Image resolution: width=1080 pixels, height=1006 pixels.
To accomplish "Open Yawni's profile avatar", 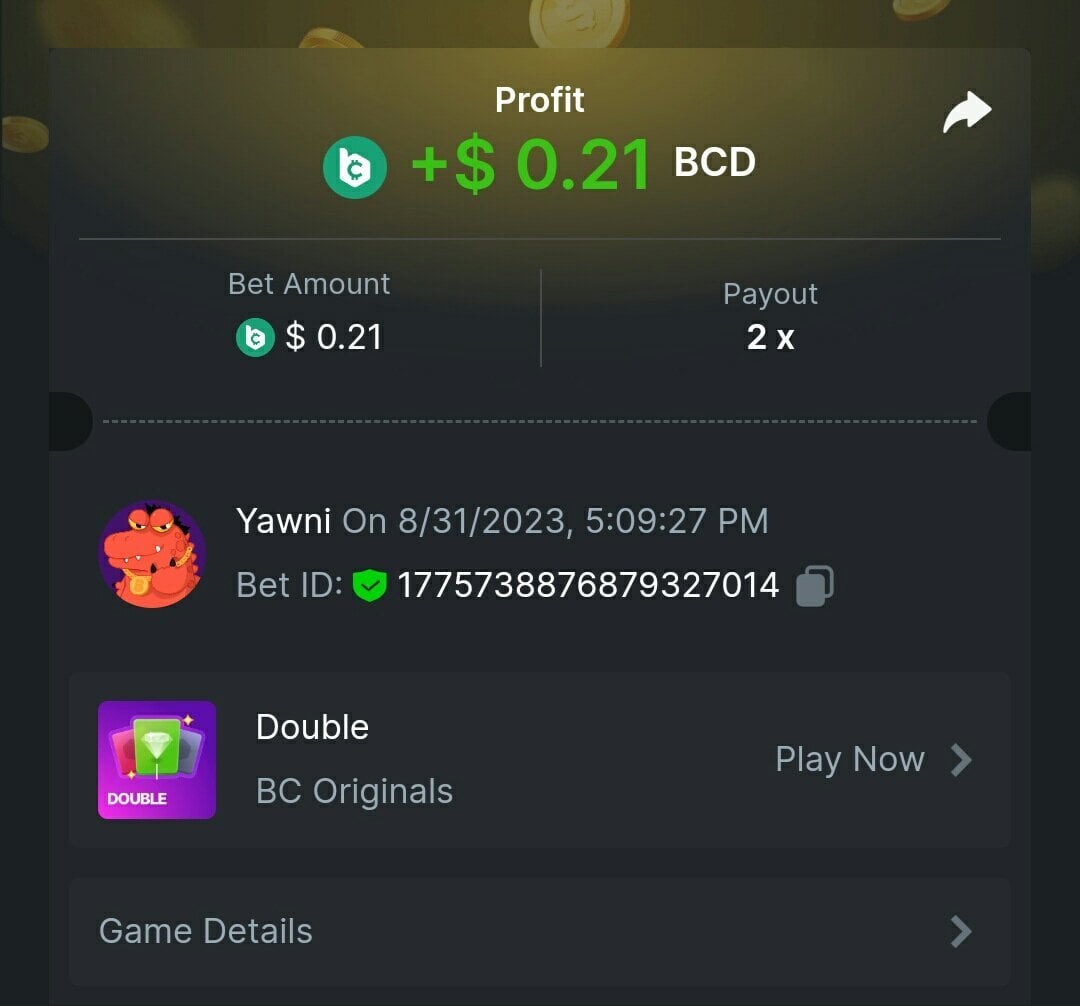I will [152, 554].
